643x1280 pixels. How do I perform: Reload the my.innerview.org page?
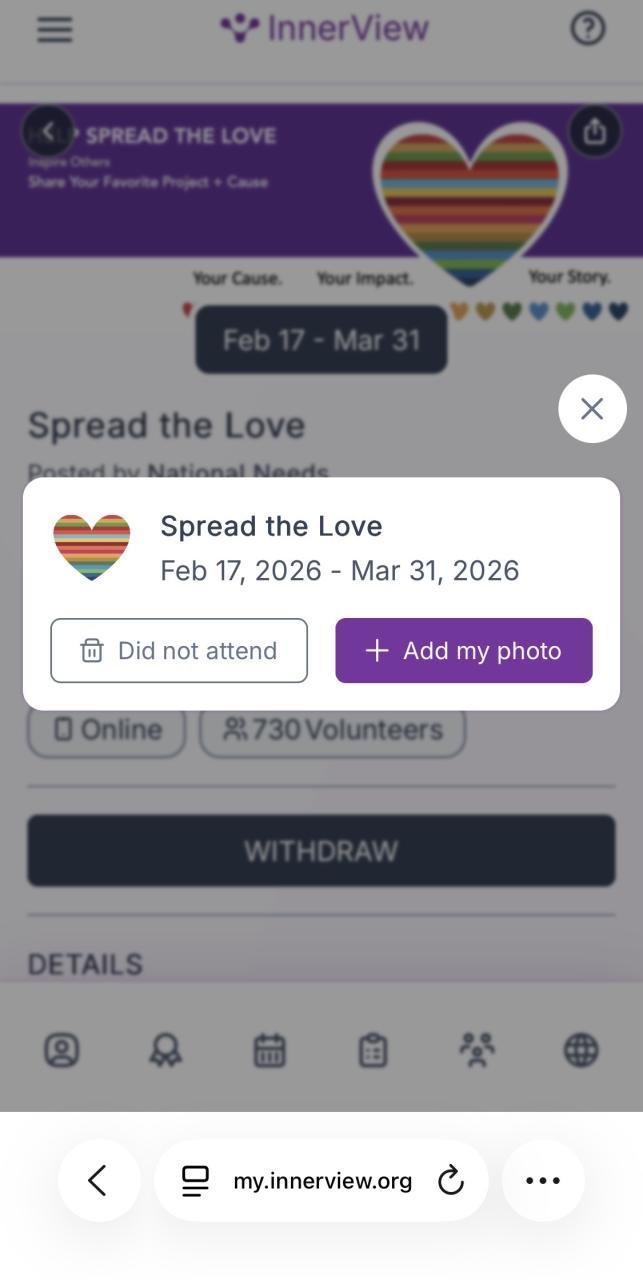[452, 1181]
